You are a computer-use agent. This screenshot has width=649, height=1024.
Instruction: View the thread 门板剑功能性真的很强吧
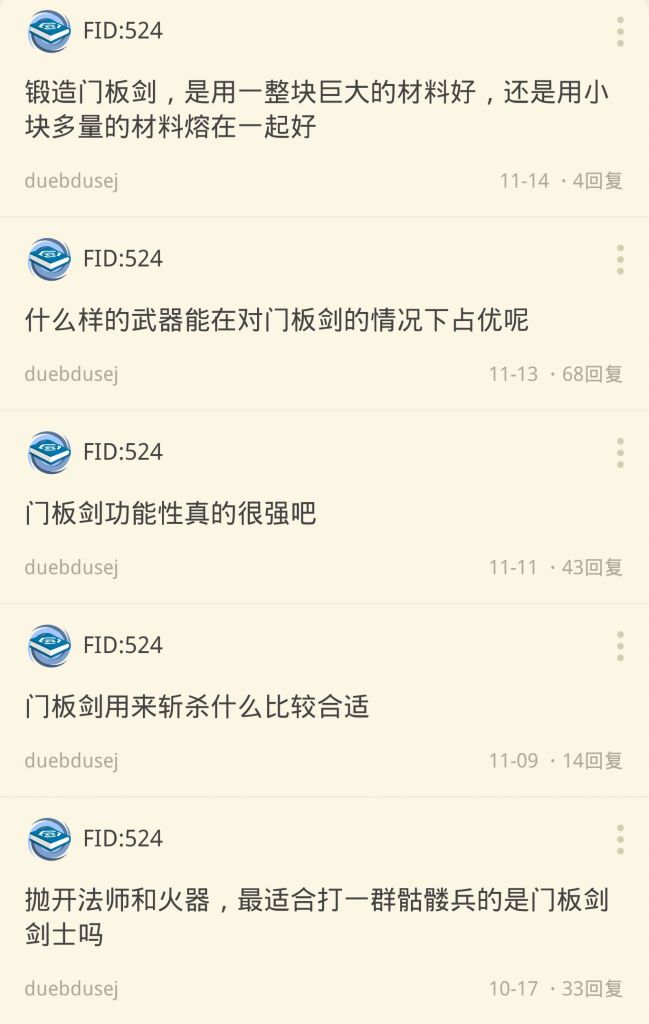[x=171, y=514]
